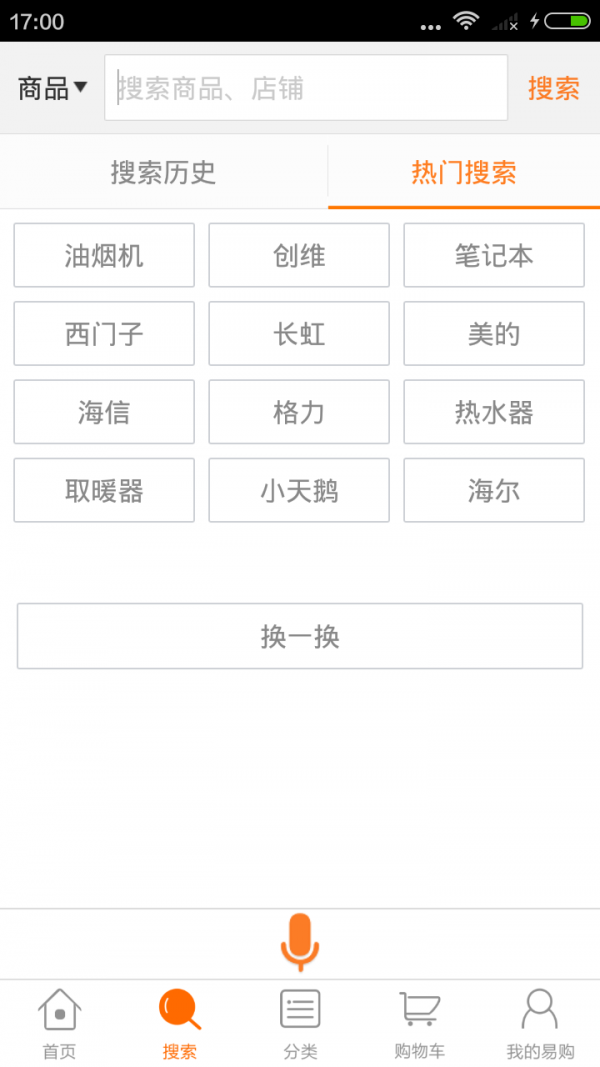Tap the 西门子 search suggestion
Screen dimensions: 600x1067
pos(104,333)
